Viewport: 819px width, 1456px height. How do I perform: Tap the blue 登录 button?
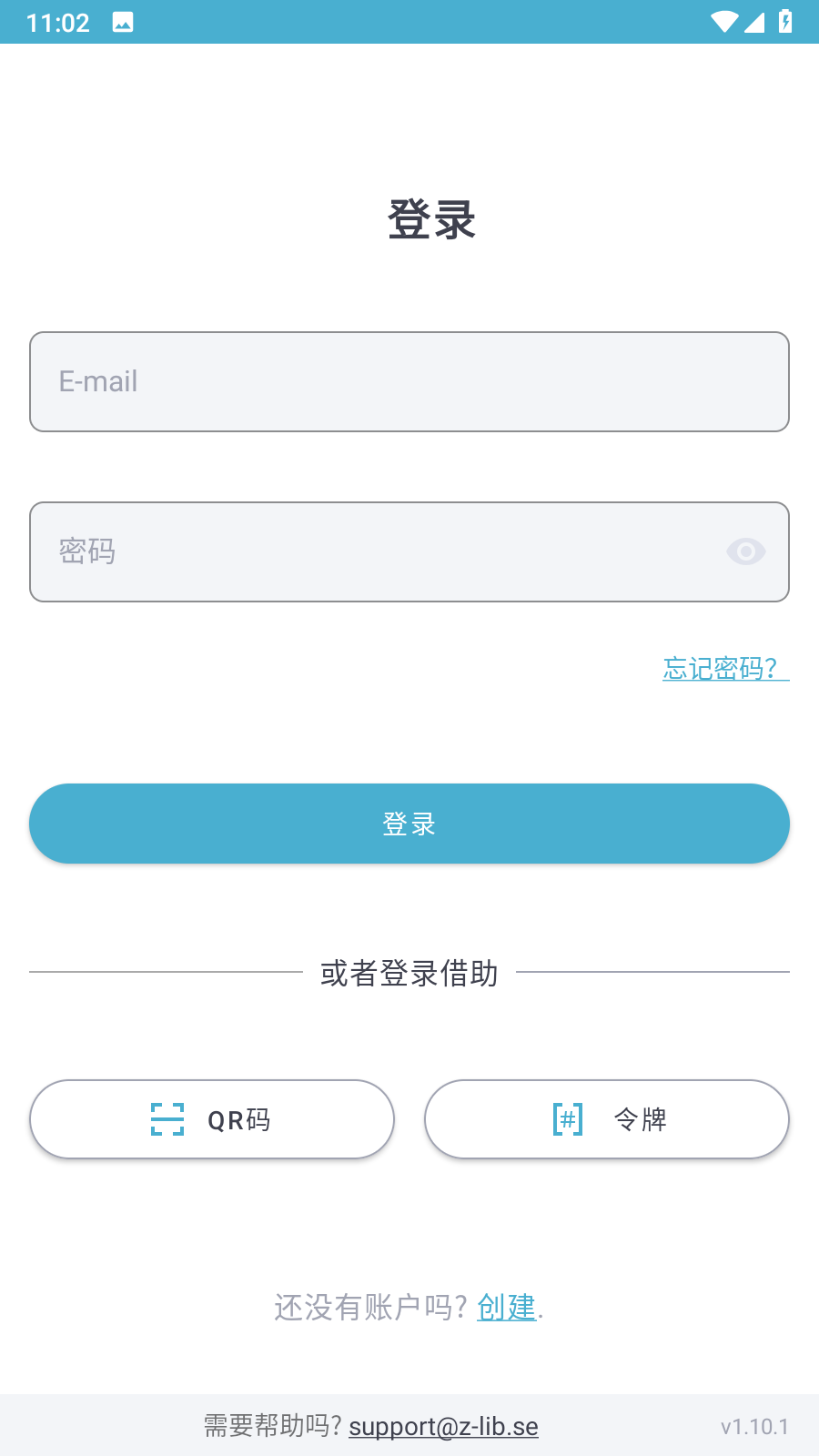(x=409, y=824)
